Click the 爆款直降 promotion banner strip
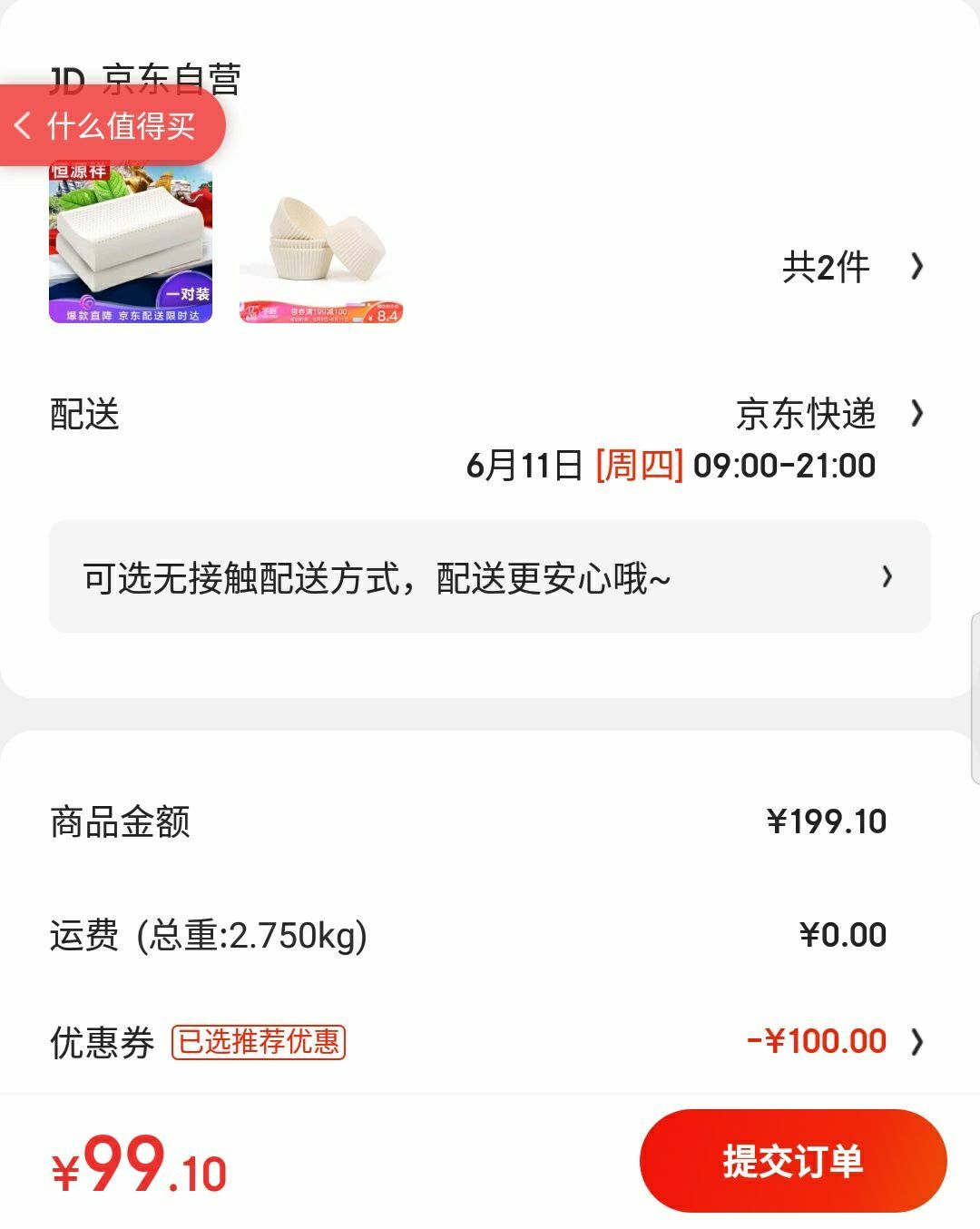 tap(130, 317)
